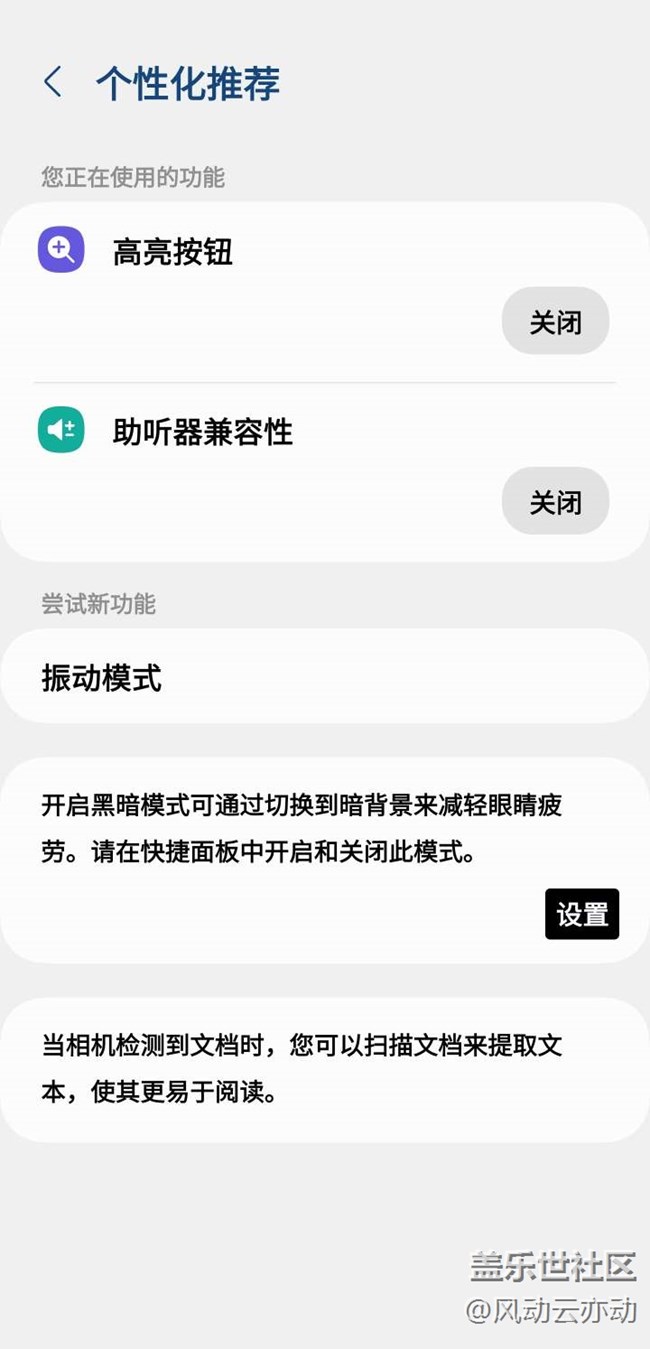Tap 设置 for dark mode
This screenshot has width=650, height=1349.
click(582, 914)
